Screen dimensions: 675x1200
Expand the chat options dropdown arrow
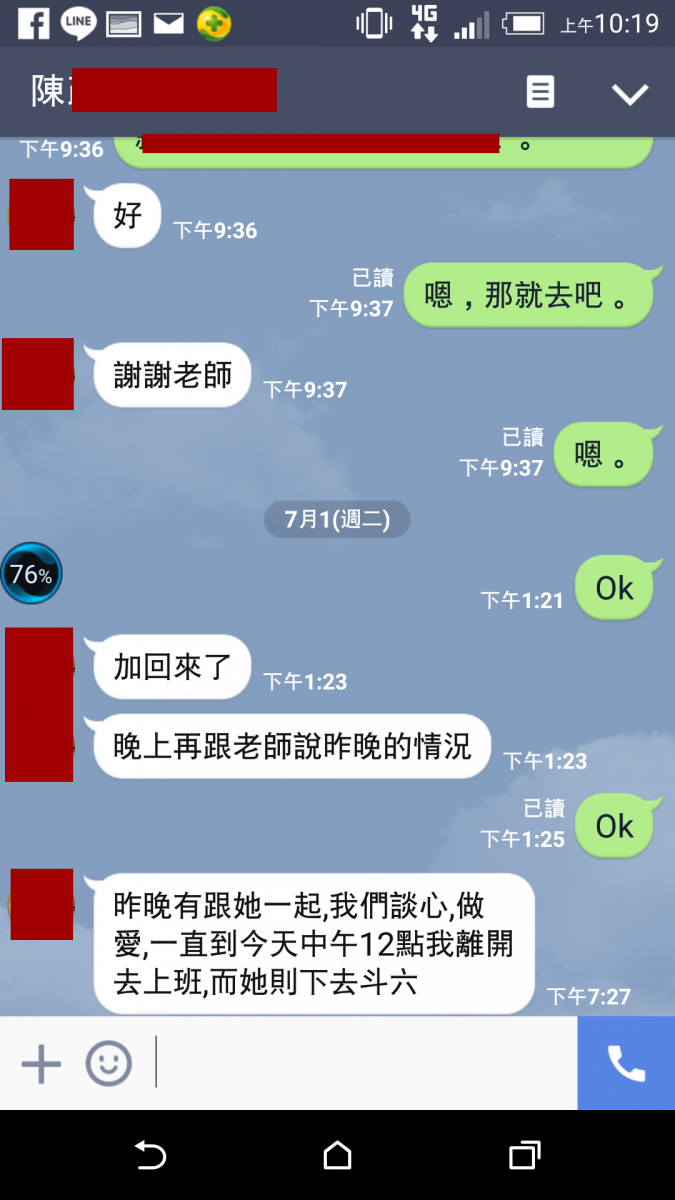click(630, 94)
